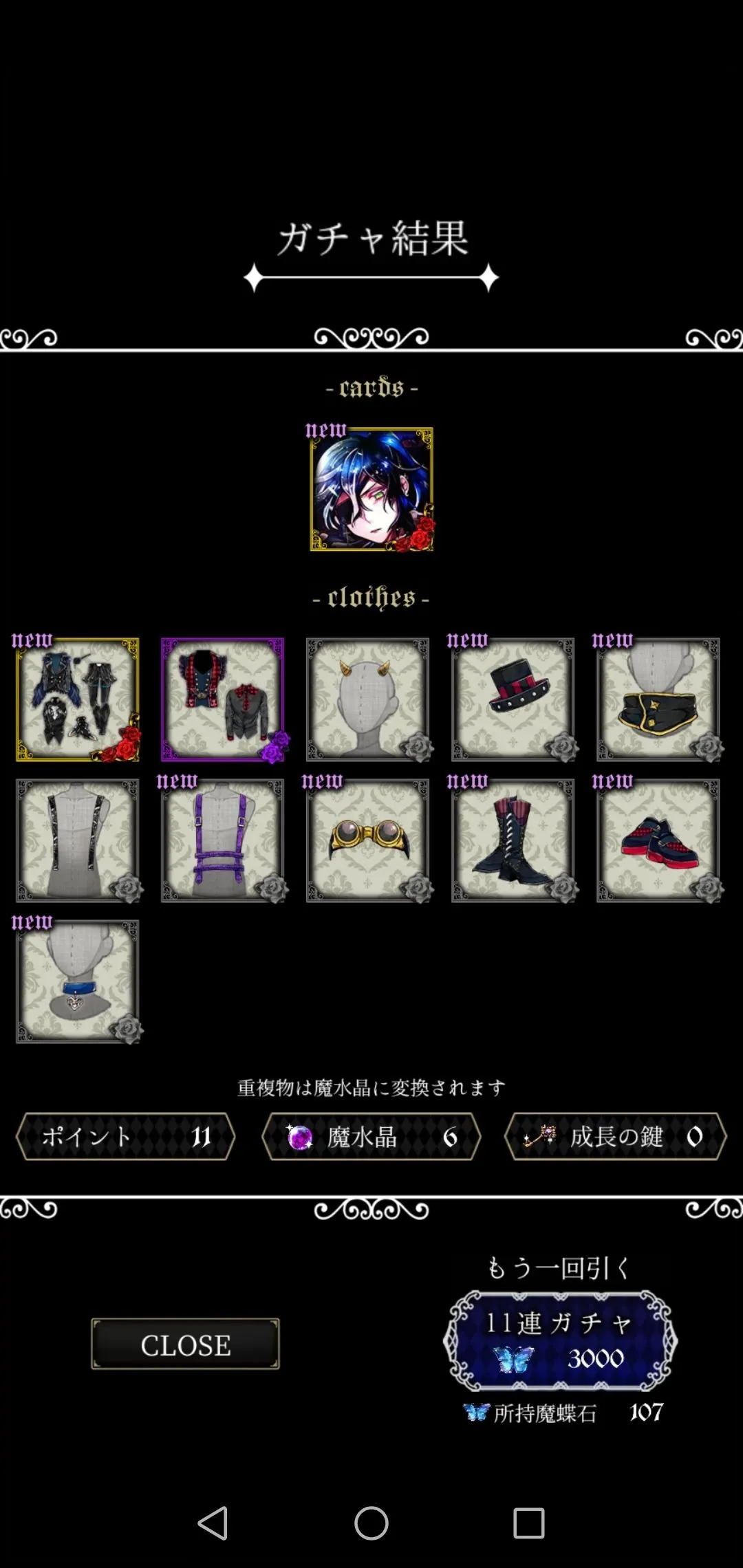
Task: Open the black scarf with gold trim
Action: click(x=658, y=699)
